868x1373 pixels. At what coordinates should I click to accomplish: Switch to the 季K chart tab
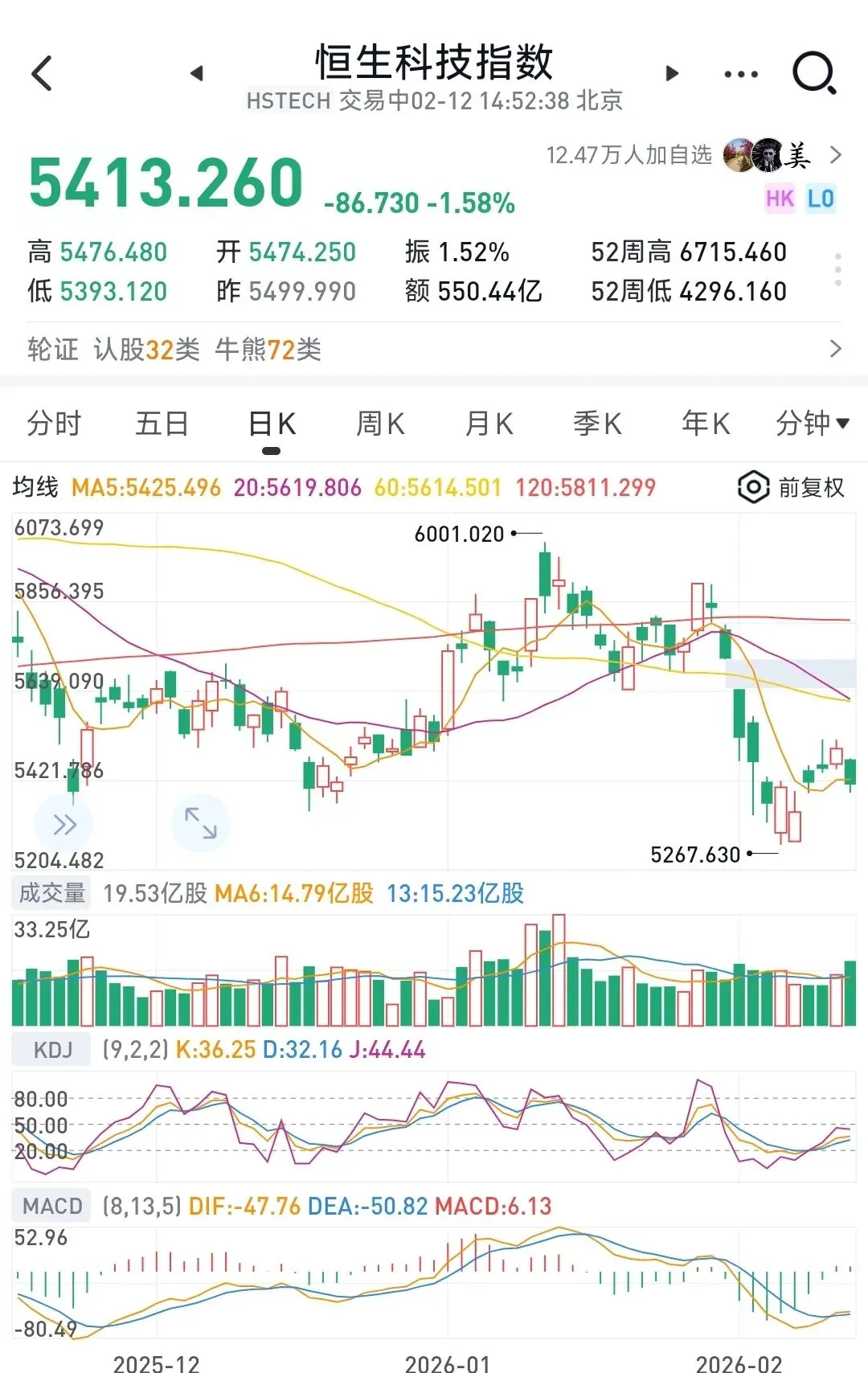597,424
